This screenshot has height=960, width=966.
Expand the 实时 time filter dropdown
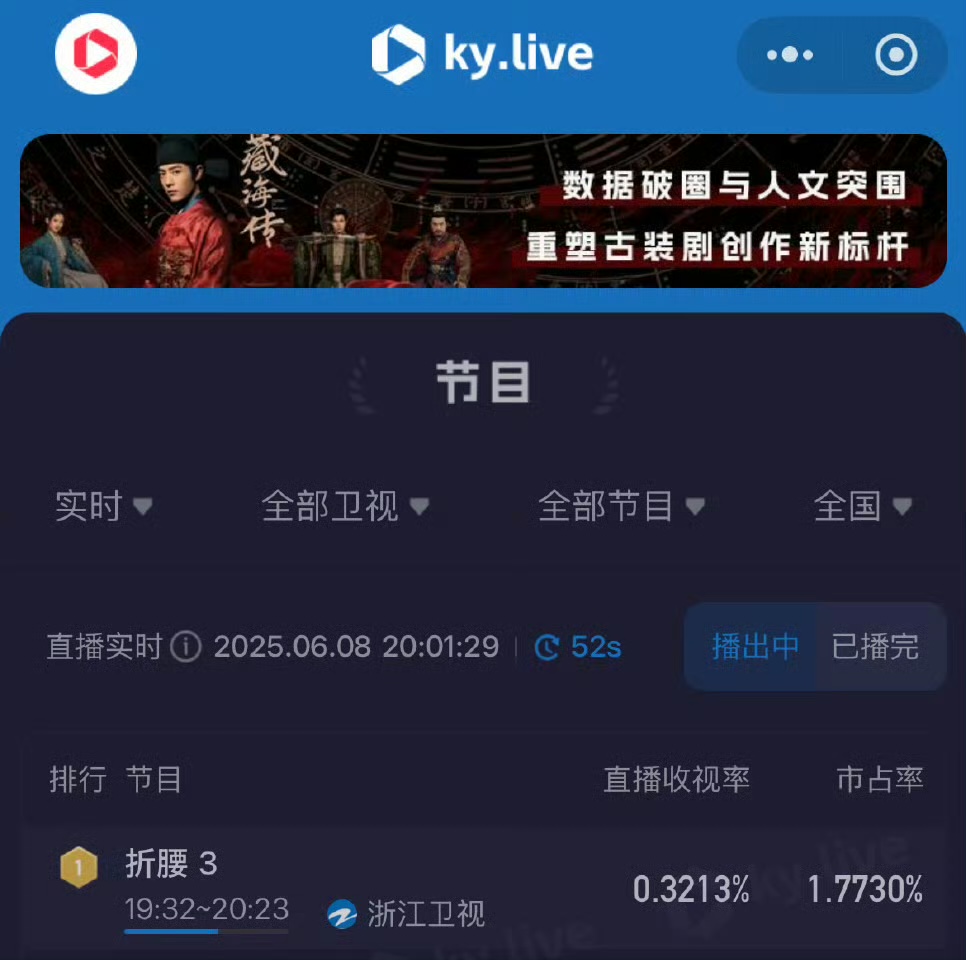pyautogui.click(x=103, y=507)
